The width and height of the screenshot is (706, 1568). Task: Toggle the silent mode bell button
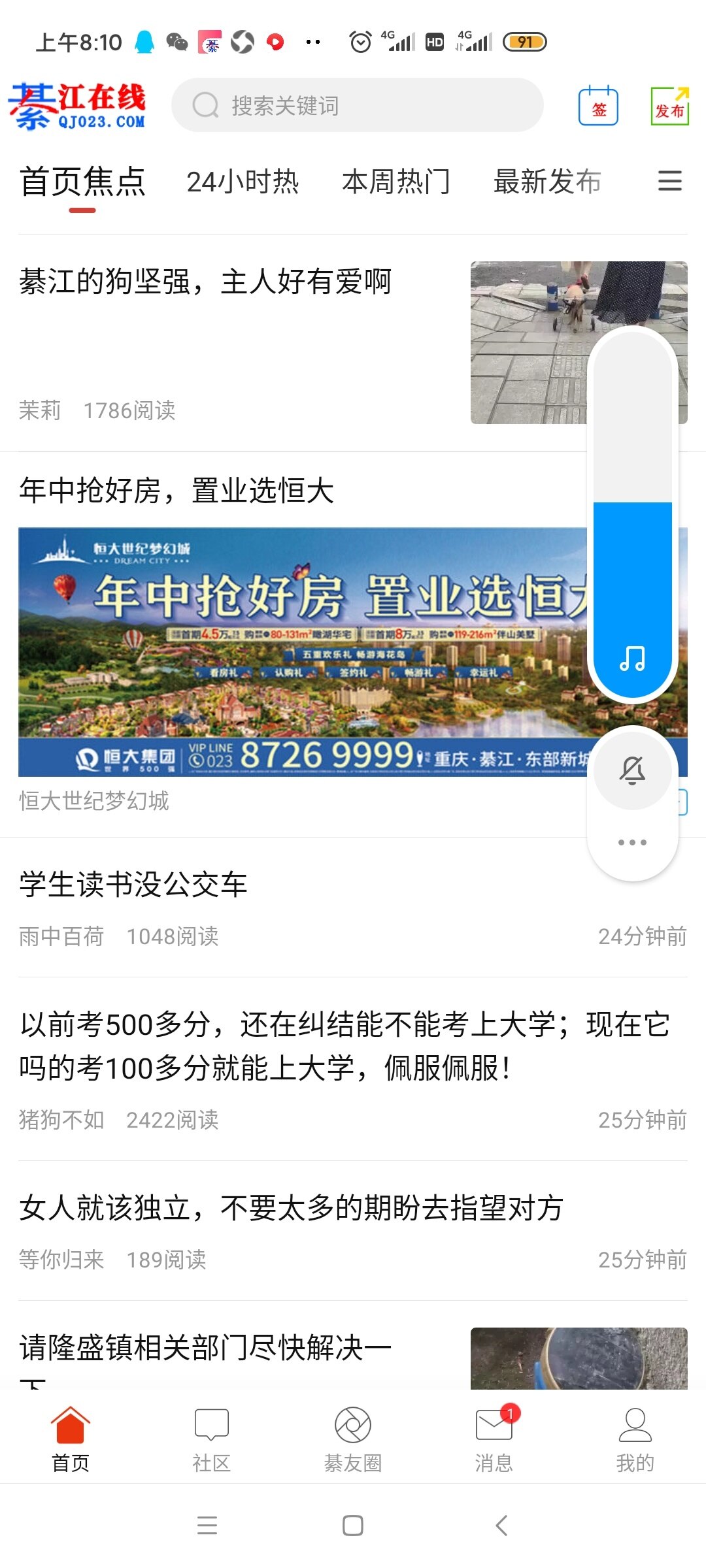point(632,770)
